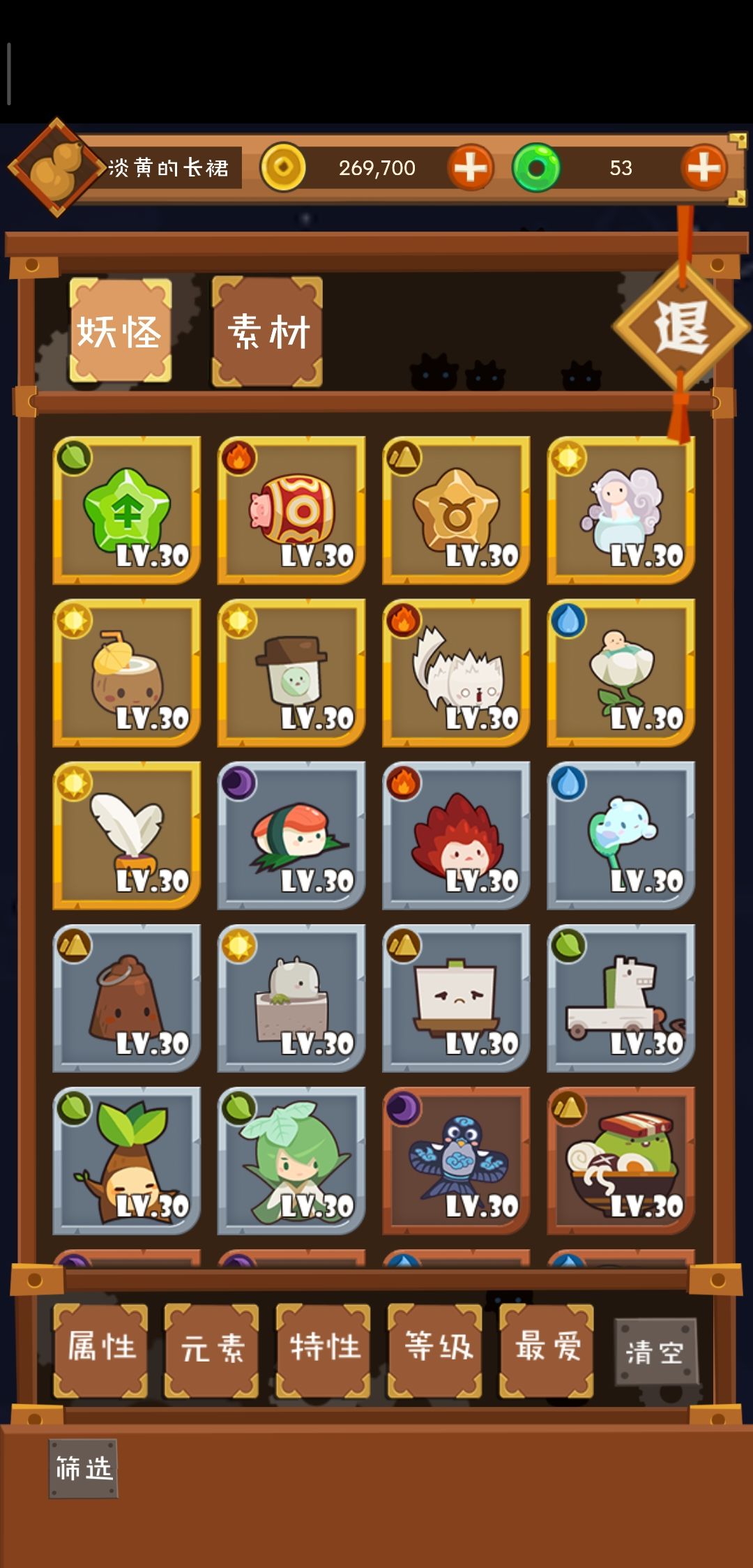Choose the white cat monster card
Screen dimensions: 753x1568
click(x=457, y=672)
